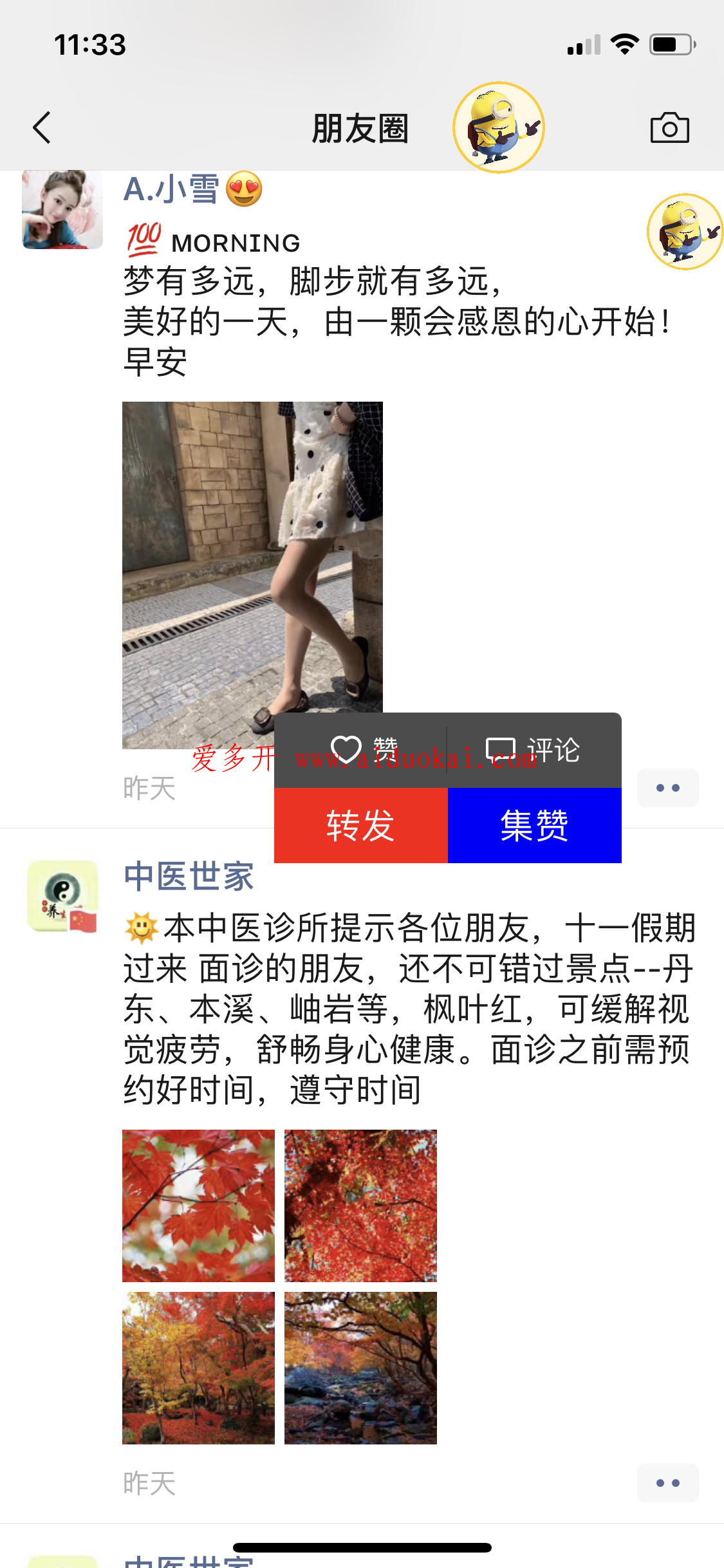Comment on A.小雪's post via 评论
This screenshot has width=724, height=1568.
(x=534, y=750)
